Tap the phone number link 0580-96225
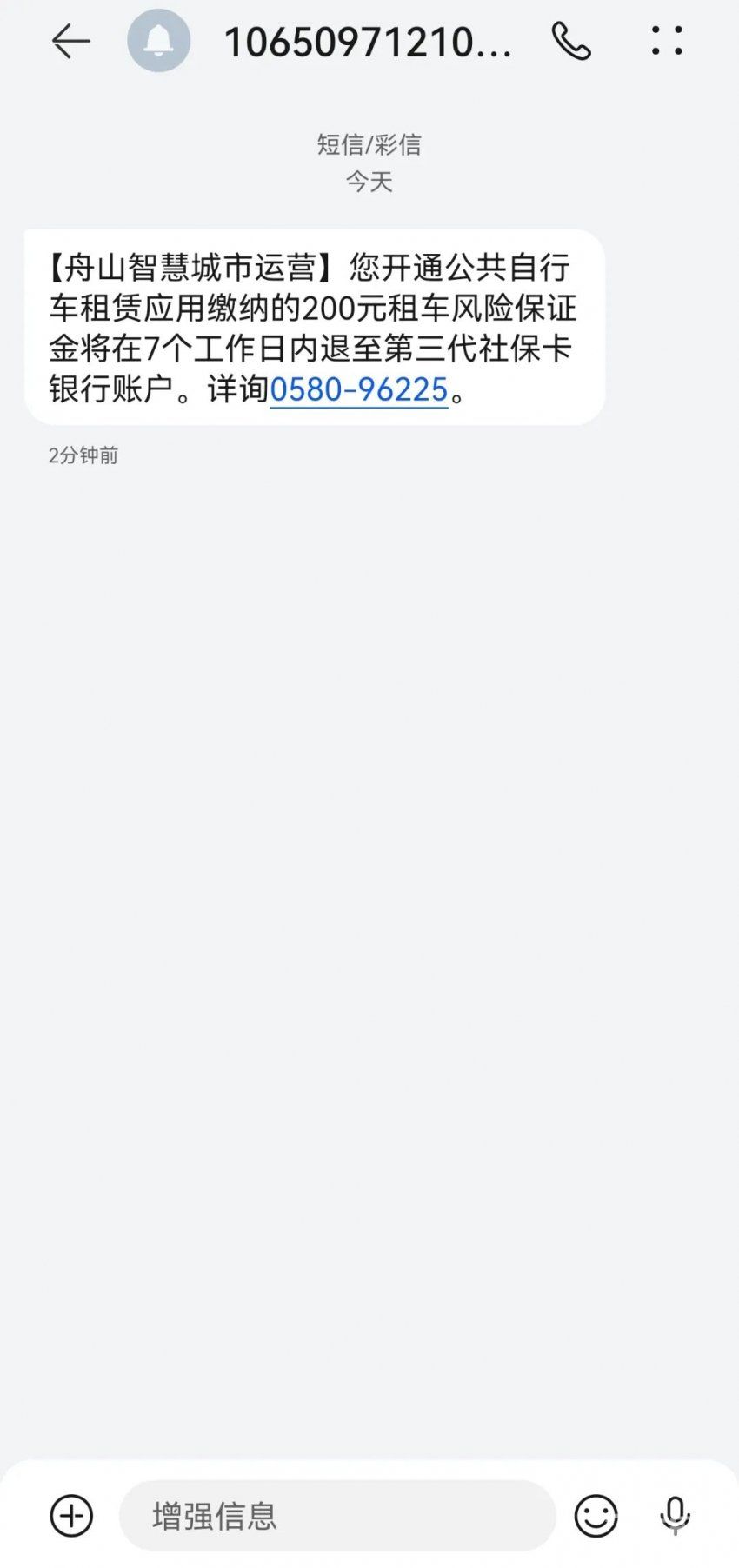Image resolution: width=739 pixels, height=1568 pixels. (x=359, y=389)
